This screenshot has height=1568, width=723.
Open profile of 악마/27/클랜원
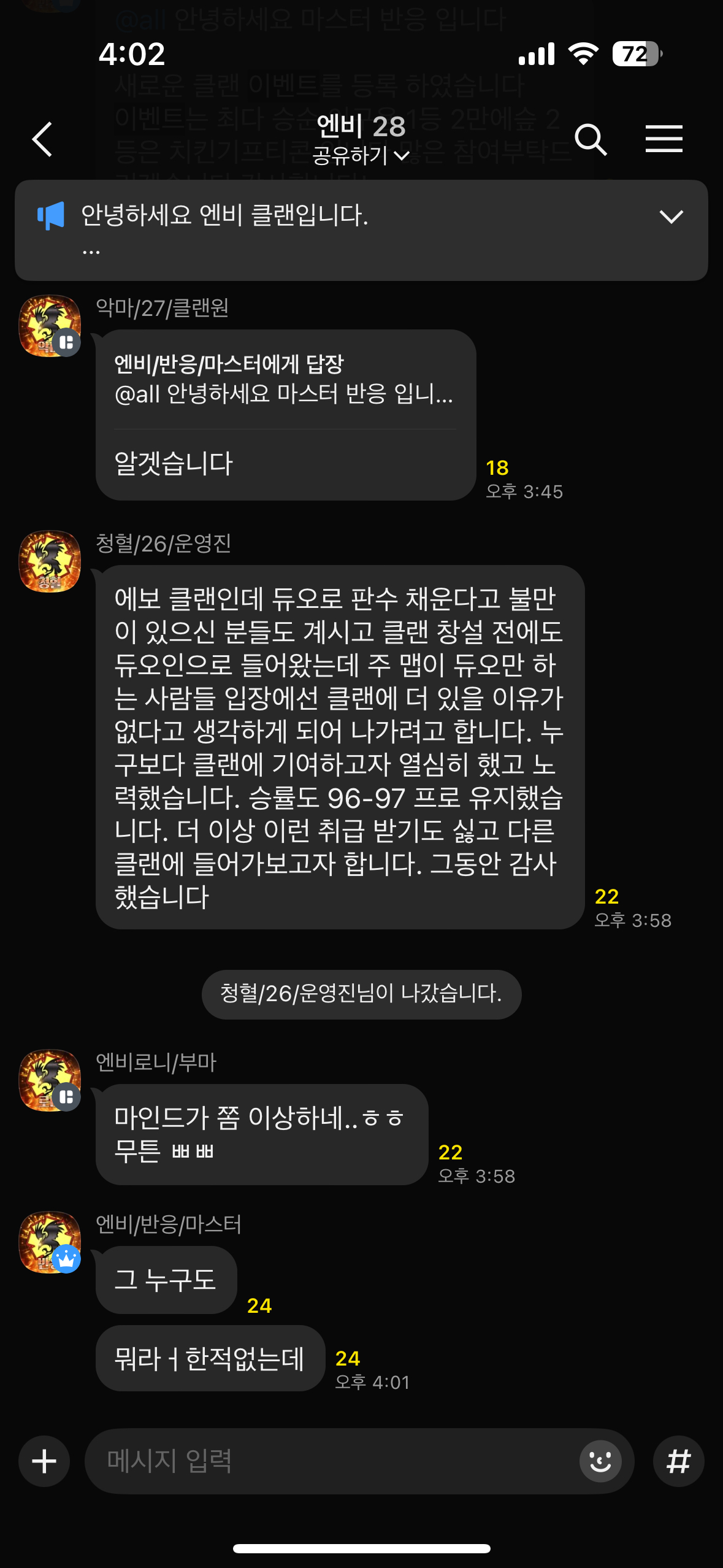pos(50,326)
